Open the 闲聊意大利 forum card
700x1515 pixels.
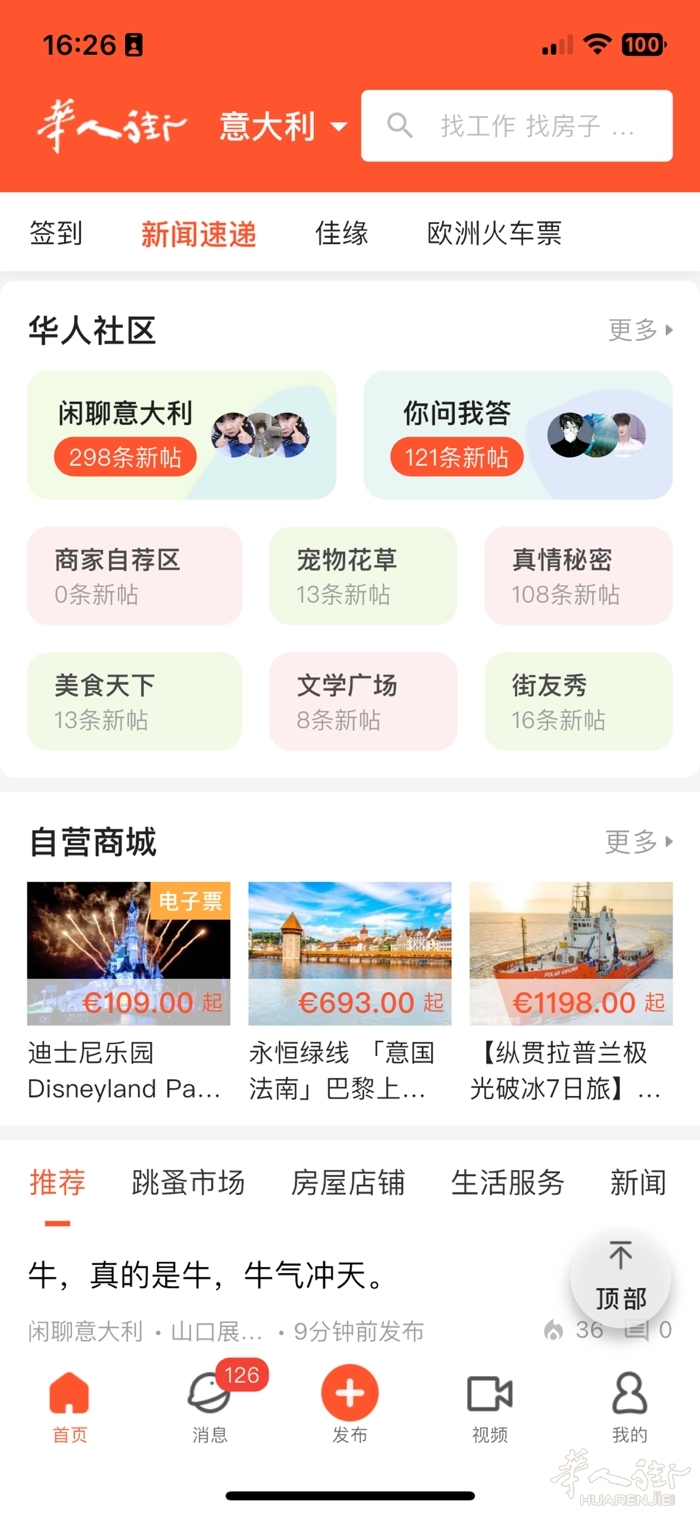click(182, 435)
